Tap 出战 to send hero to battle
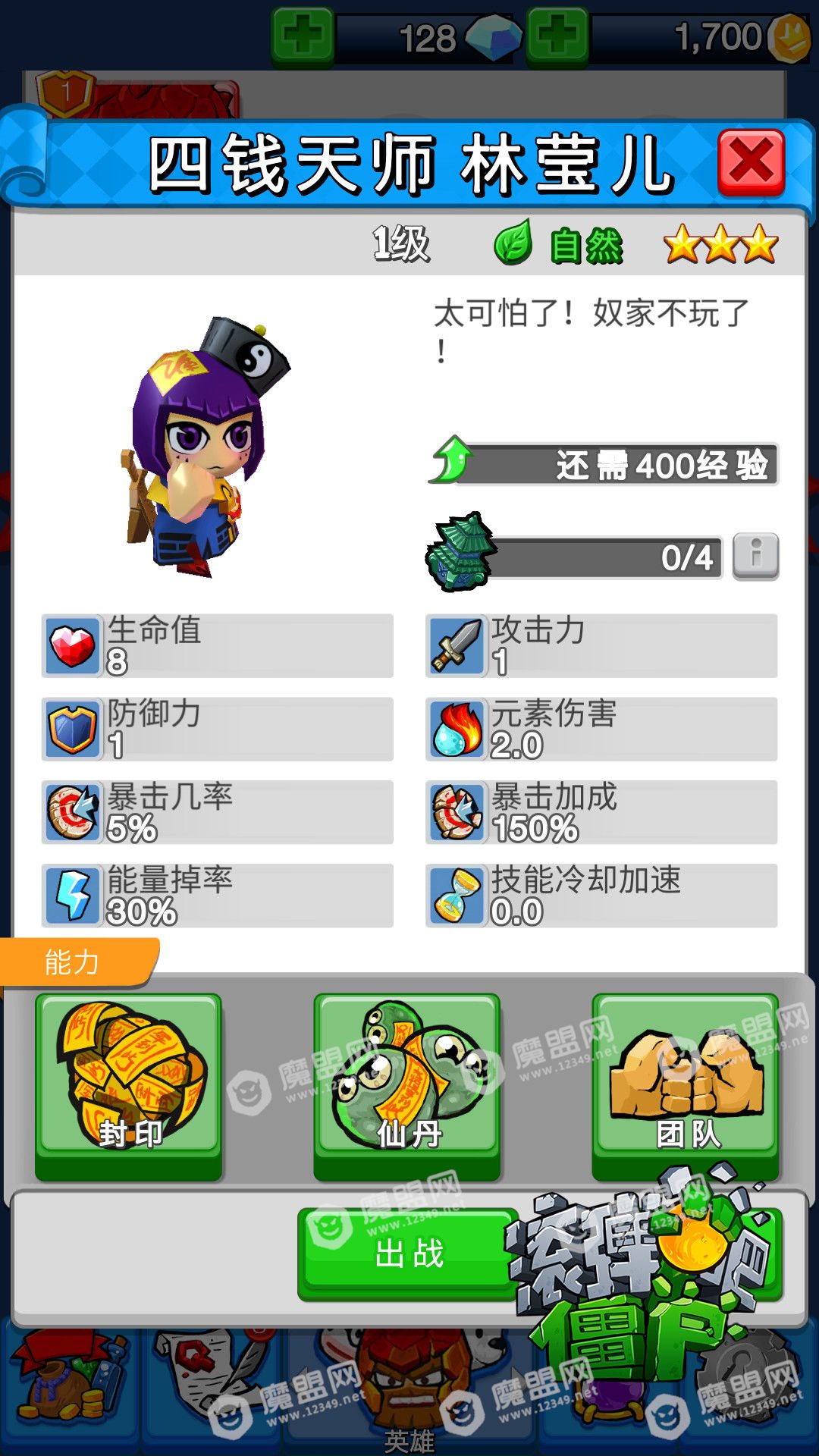This screenshot has width=819, height=1456. pyautogui.click(x=409, y=1253)
